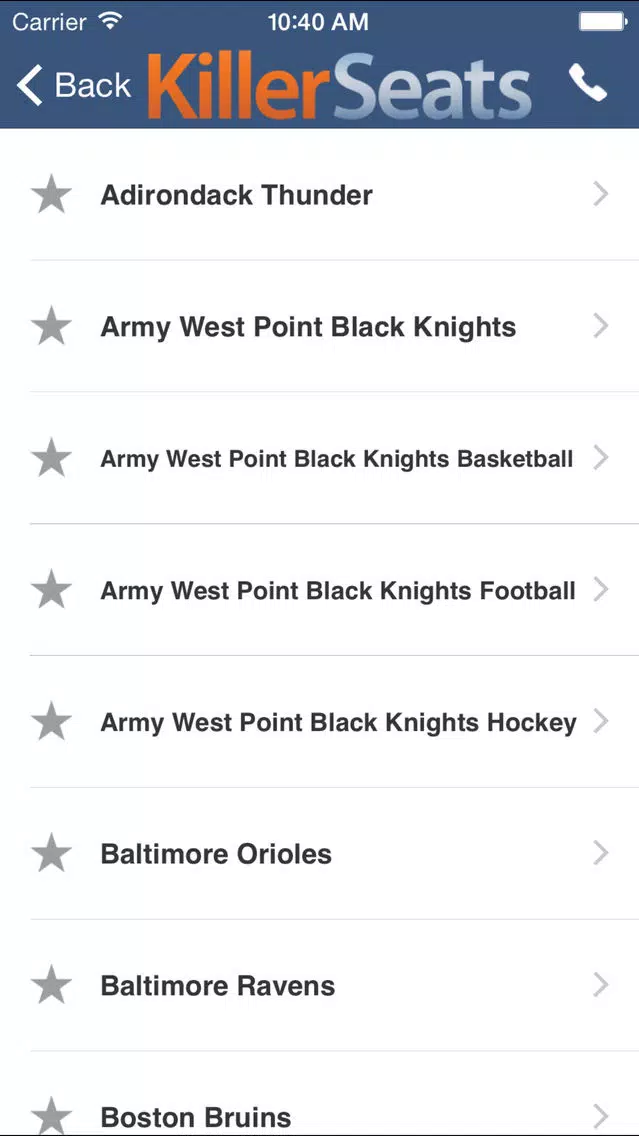
Task: Open the Baltimore Ravens row
Action: [320, 985]
